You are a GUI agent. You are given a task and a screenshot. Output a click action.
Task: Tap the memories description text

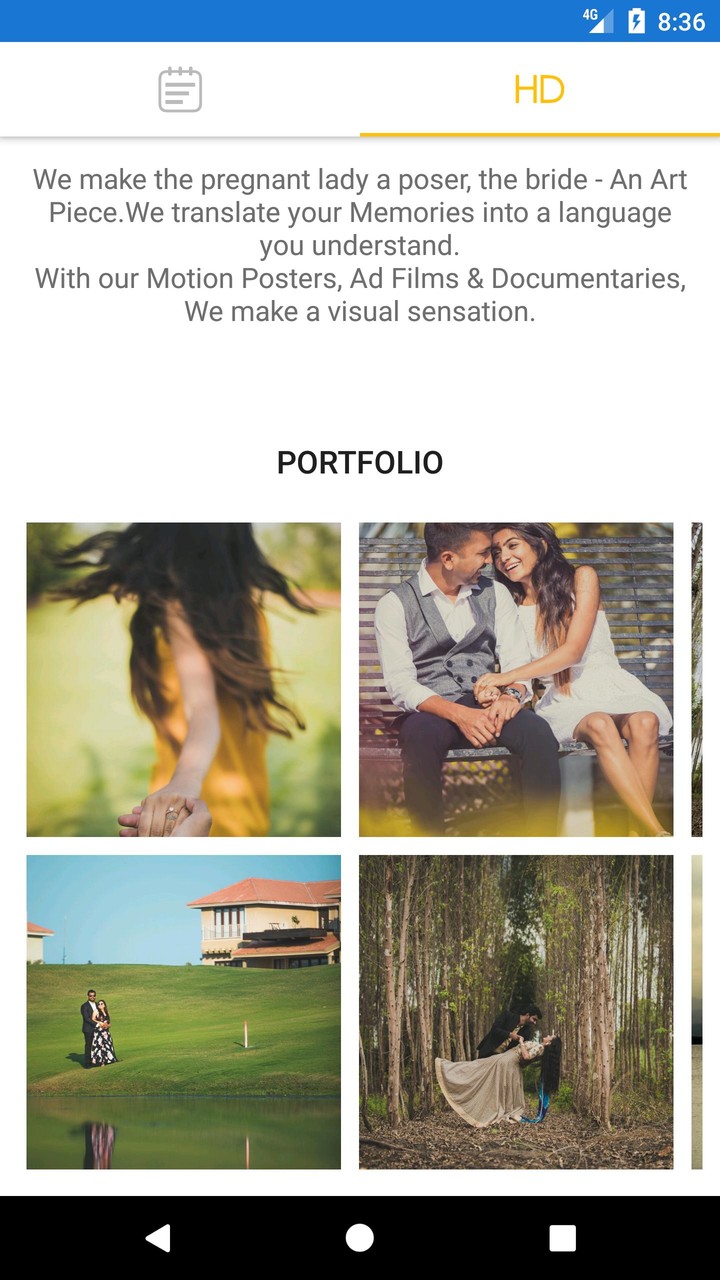point(360,245)
